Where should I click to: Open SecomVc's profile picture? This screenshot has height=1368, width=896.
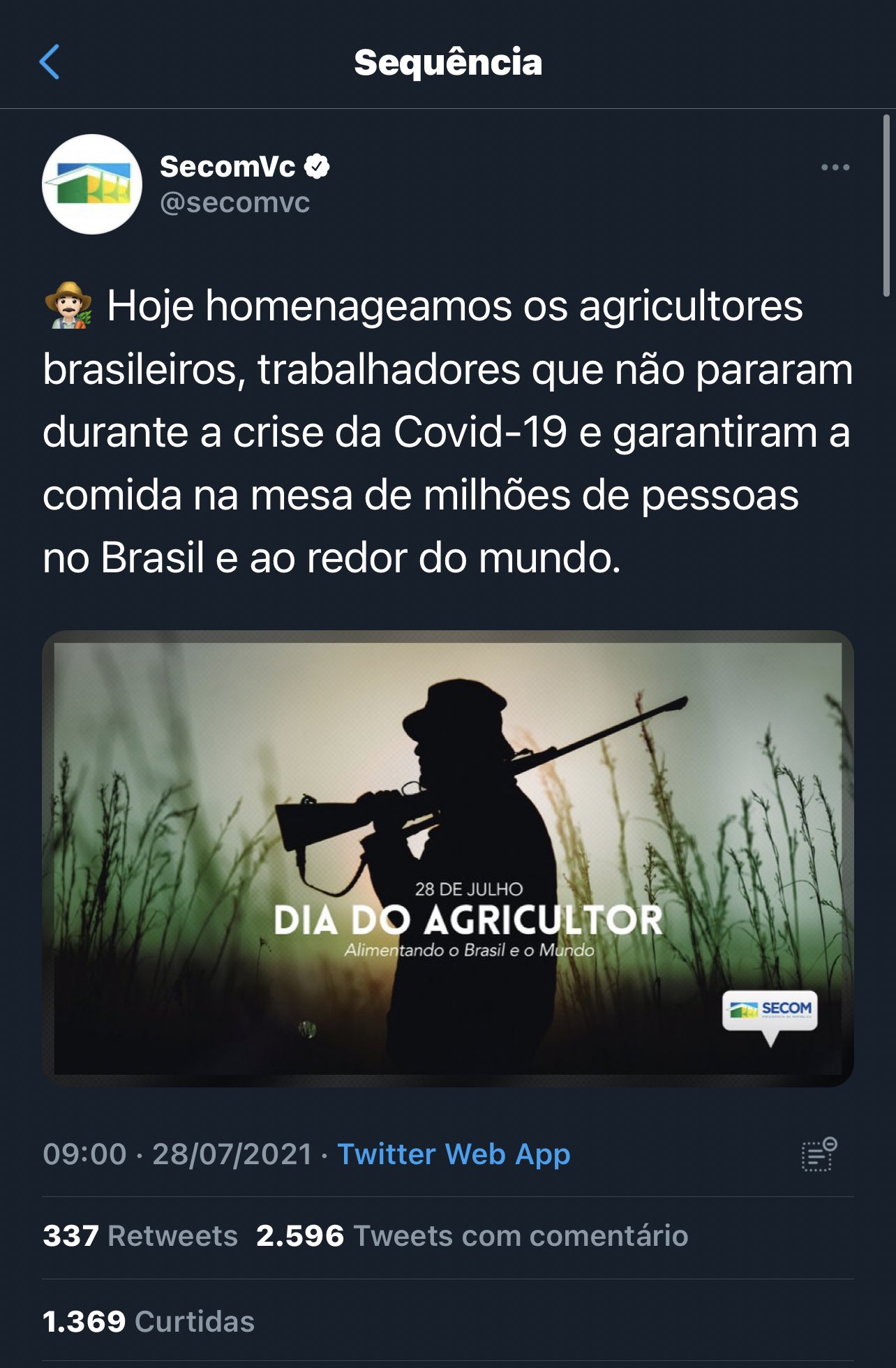(x=92, y=184)
